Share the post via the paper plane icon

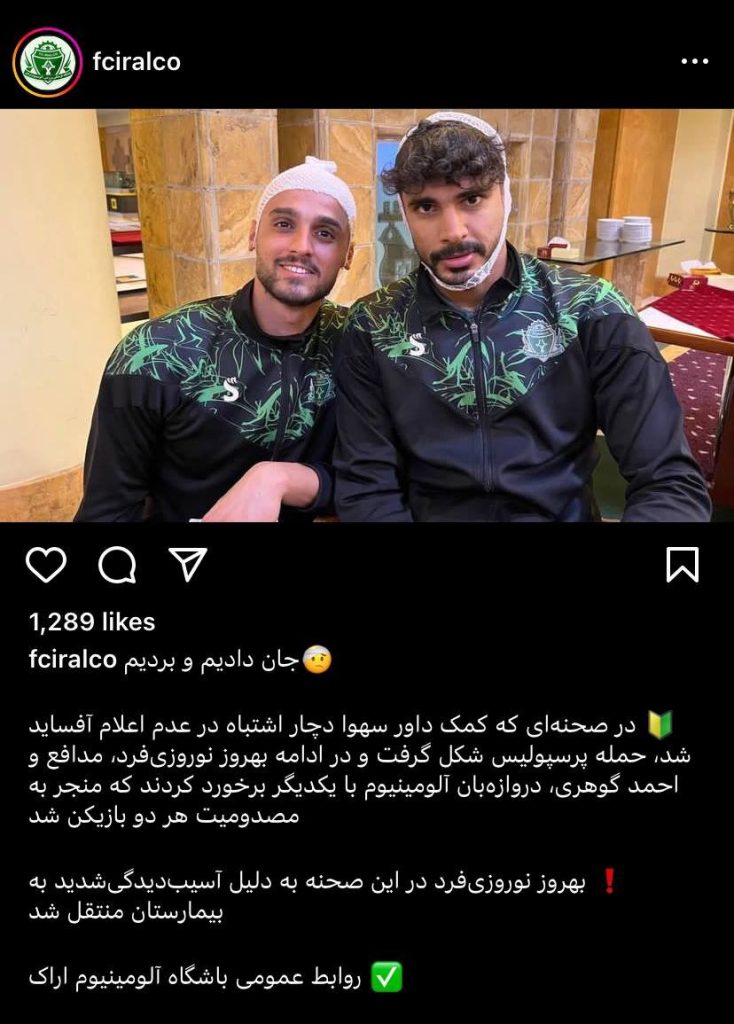point(190,563)
